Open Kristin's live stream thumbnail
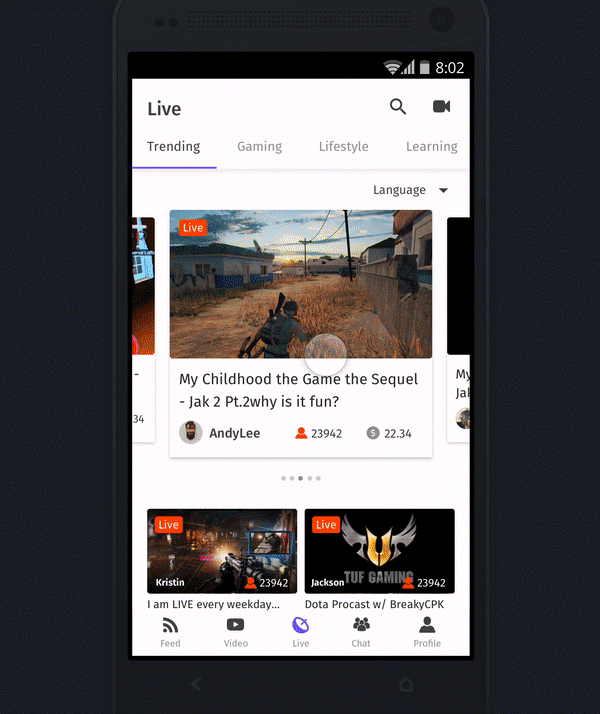Screen dimensions: 600x714 222,551
